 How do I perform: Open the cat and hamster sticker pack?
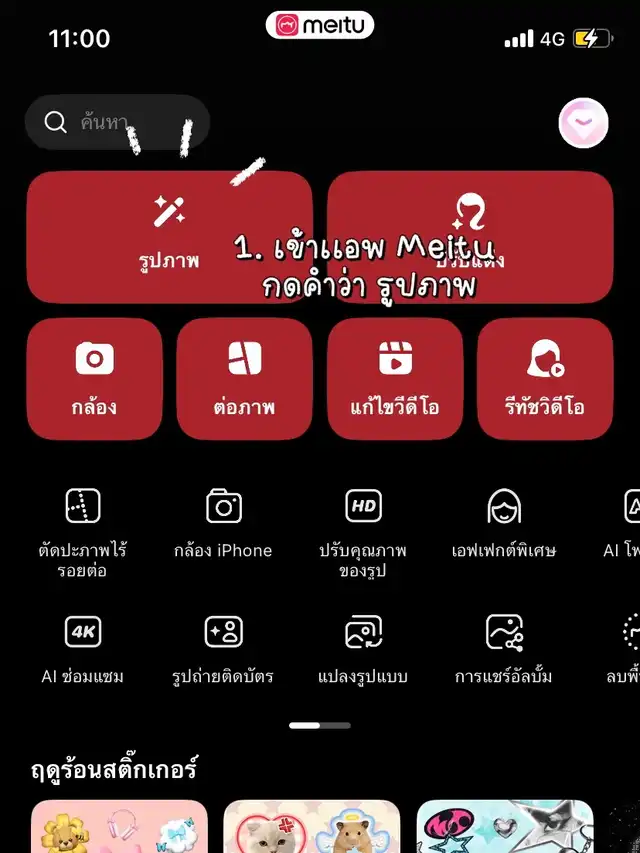coord(311,827)
